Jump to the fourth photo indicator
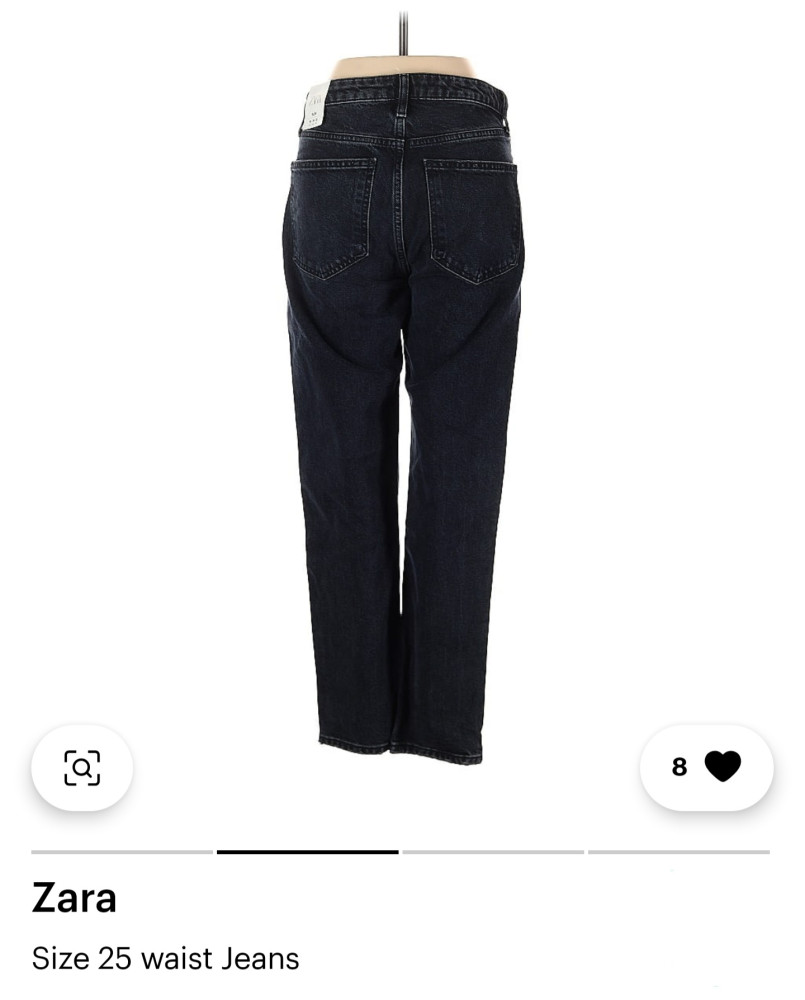805x1000 pixels. pyautogui.click(x=678, y=852)
